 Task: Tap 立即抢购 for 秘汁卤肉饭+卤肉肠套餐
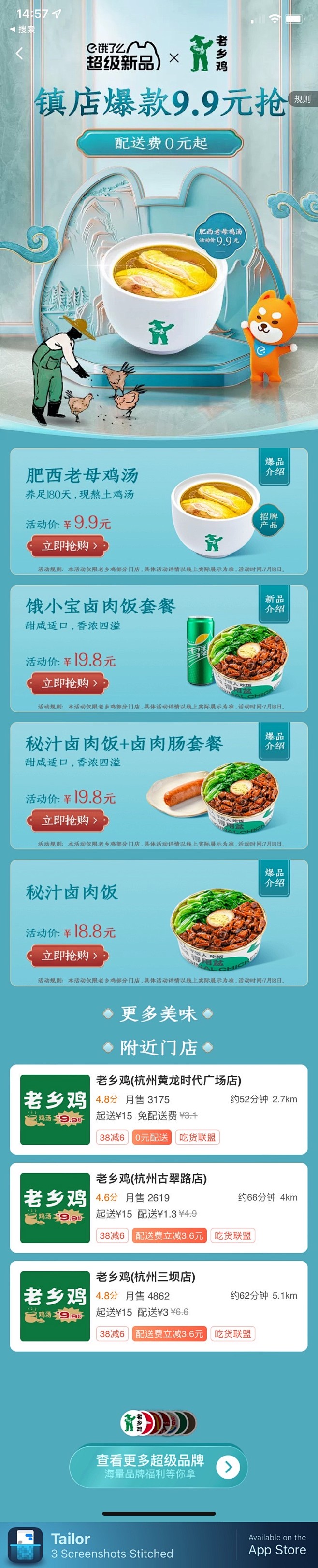pos(68,820)
